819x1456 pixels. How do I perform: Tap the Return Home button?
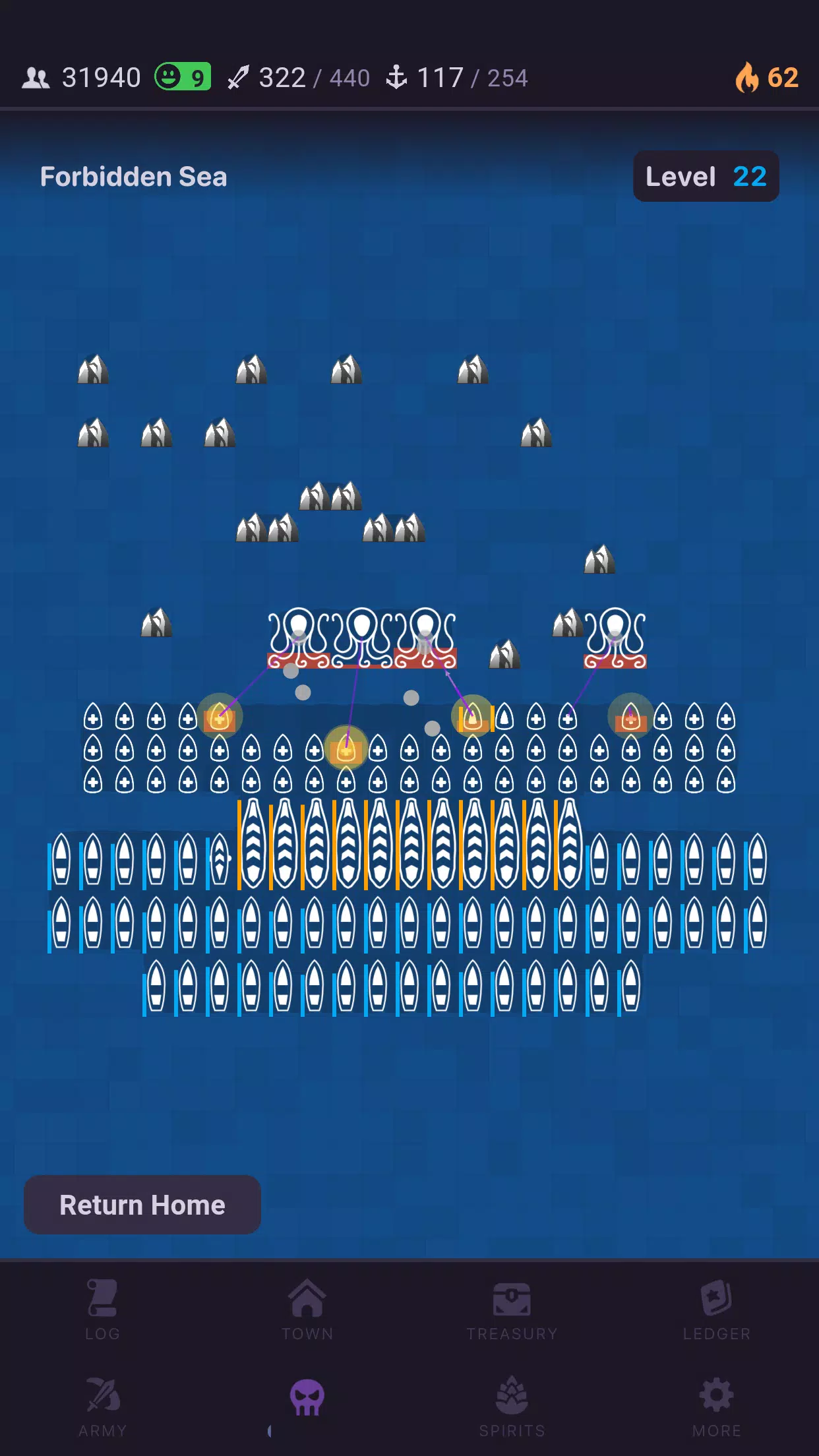click(x=142, y=1205)
